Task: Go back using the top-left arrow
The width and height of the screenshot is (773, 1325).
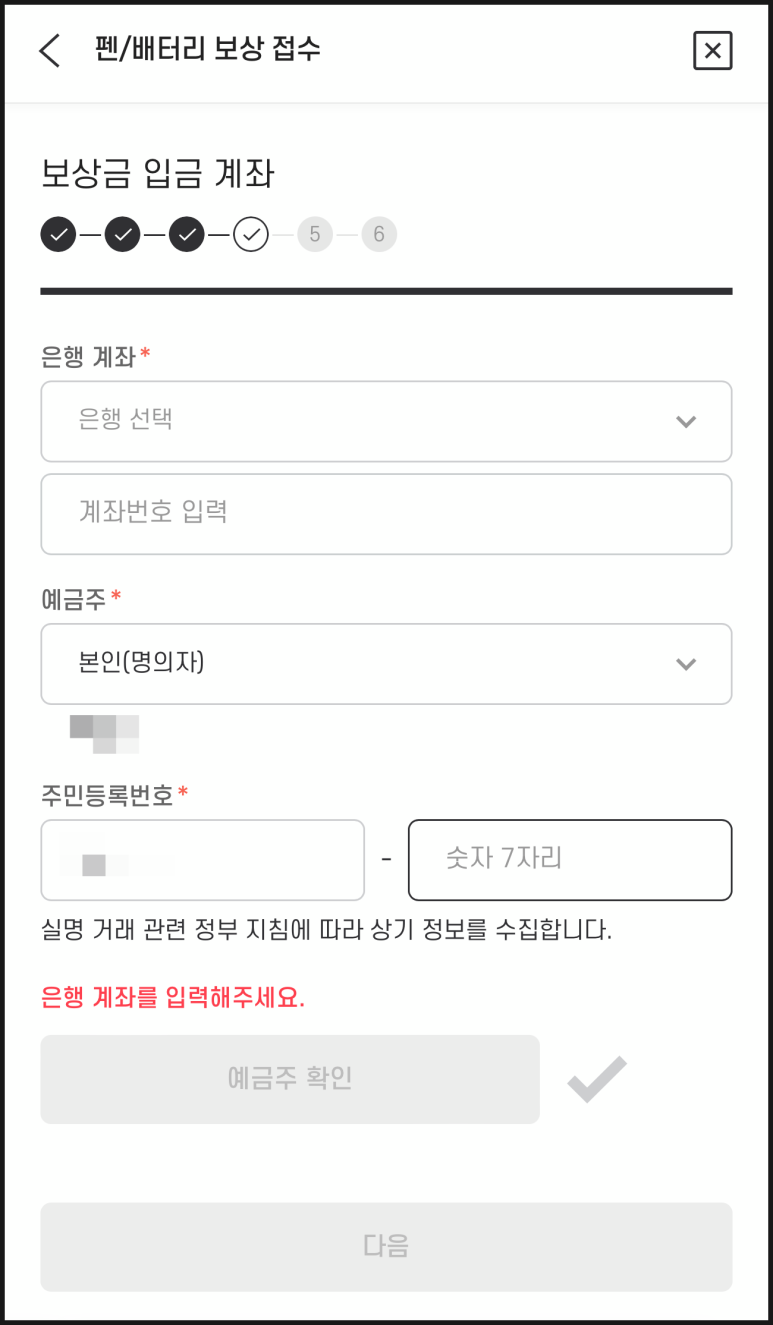Action: tap(49, 50)
